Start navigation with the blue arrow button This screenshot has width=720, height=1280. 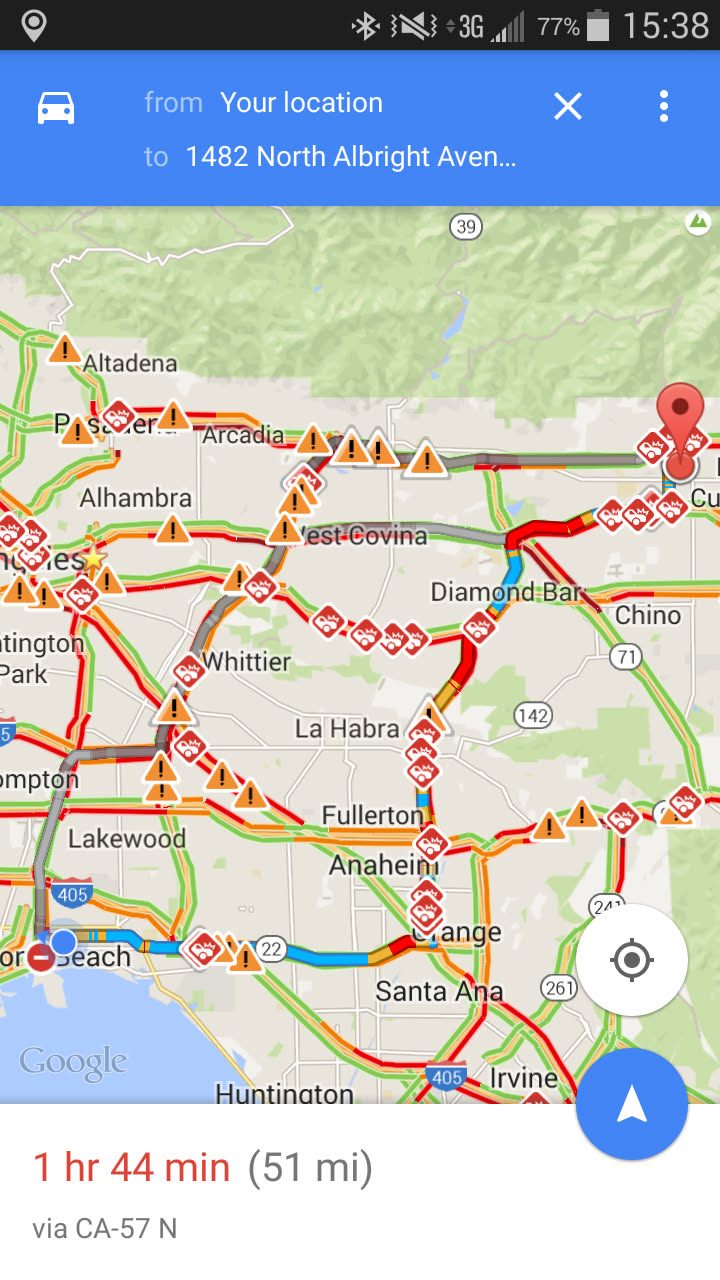coord(631,1104)
